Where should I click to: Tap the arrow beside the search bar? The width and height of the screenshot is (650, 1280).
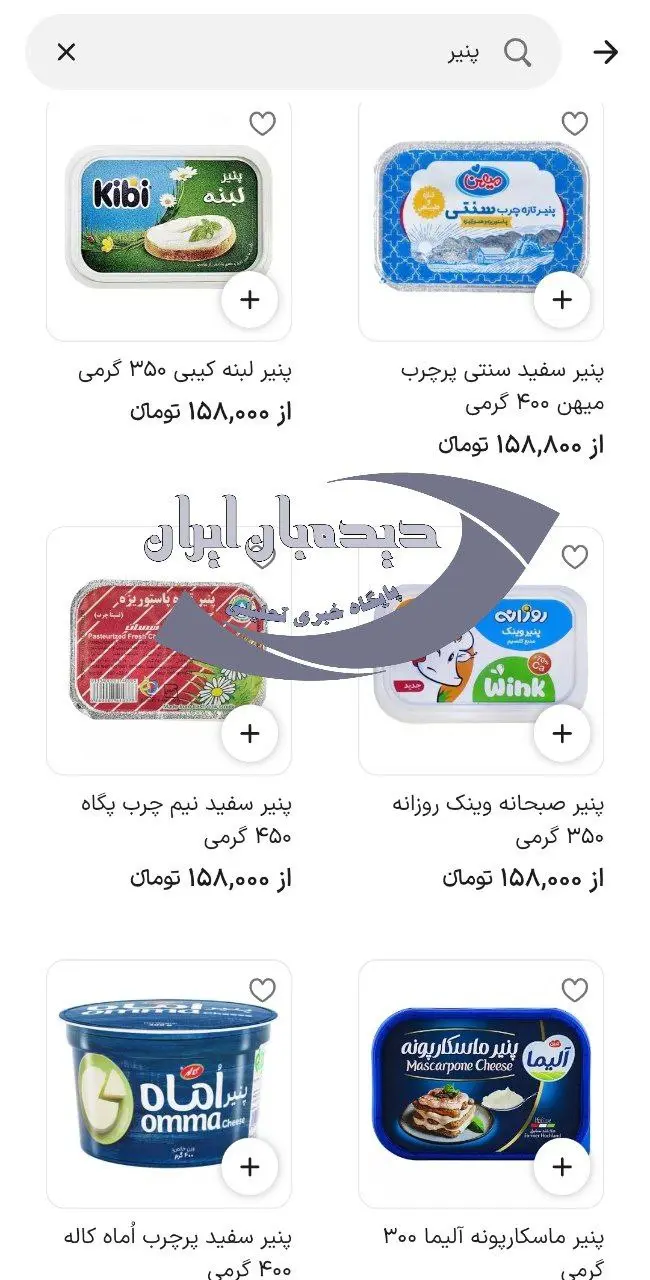(x=606, y=52)
